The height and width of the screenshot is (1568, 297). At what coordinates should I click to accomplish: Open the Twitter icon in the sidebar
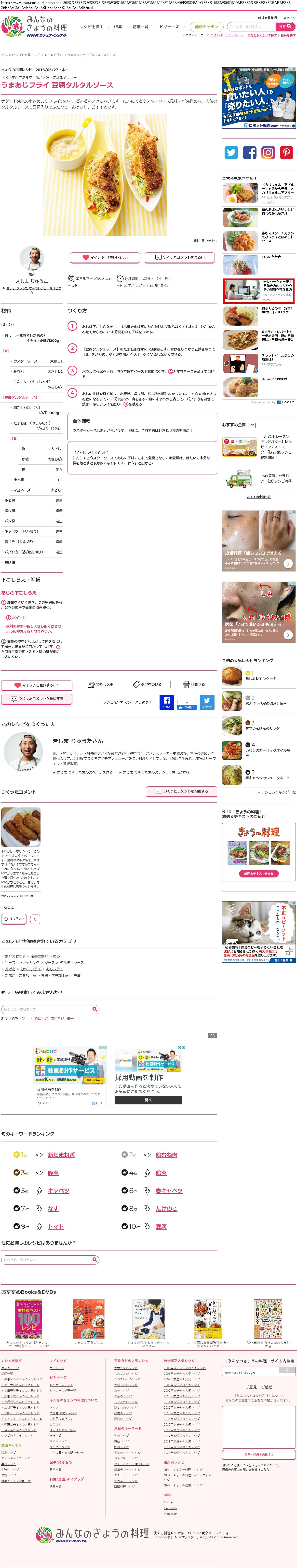coord(231,152)
